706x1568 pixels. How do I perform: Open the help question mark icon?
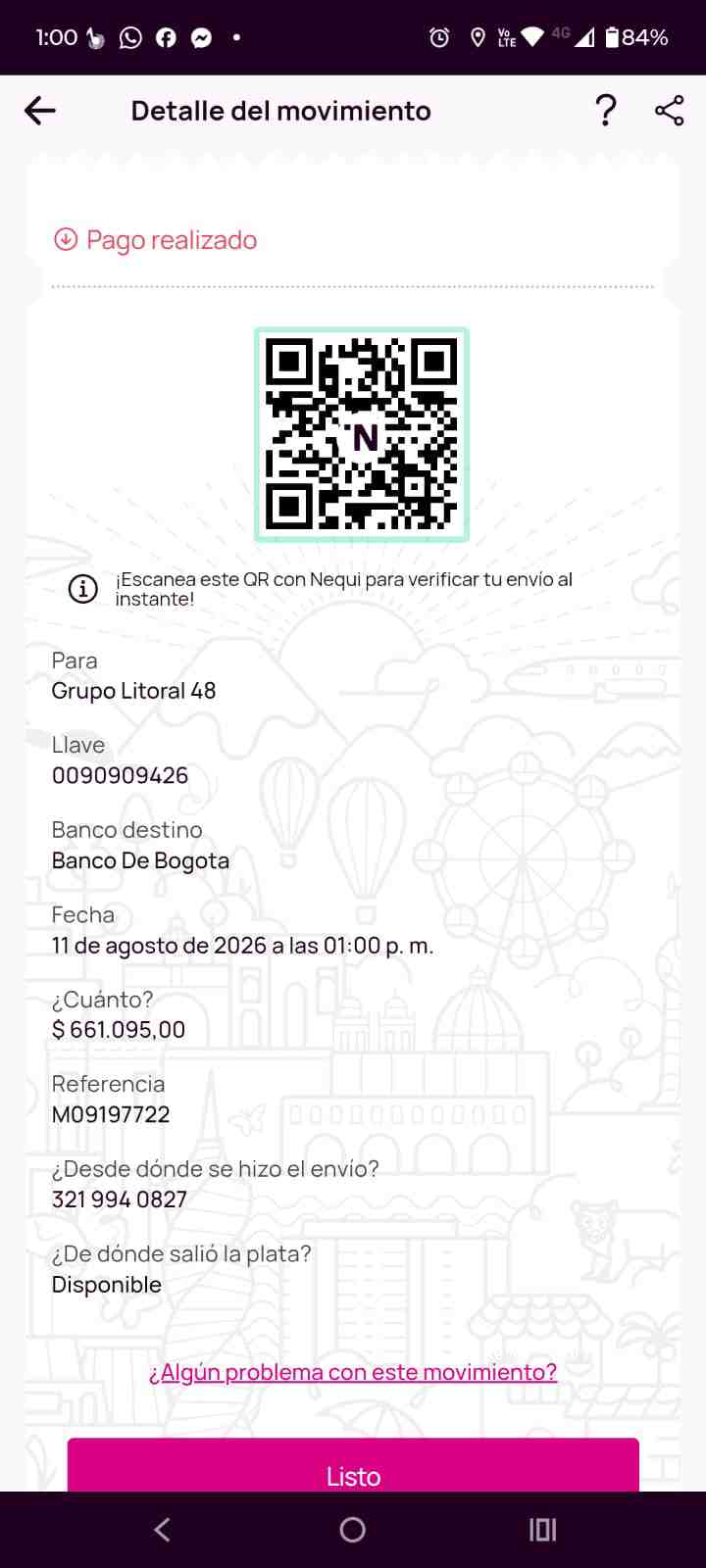tap(606, 111)
